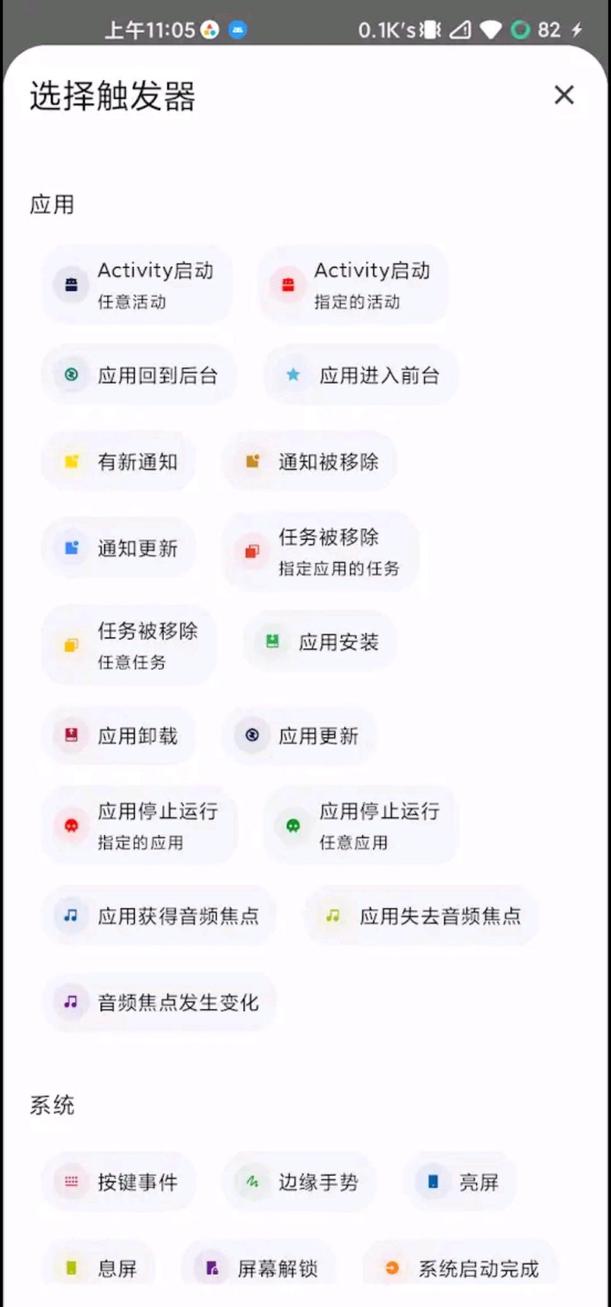Select 应用停止运行 任意应用 trigger
This screenshot has width=611, height=1307.
361,826
